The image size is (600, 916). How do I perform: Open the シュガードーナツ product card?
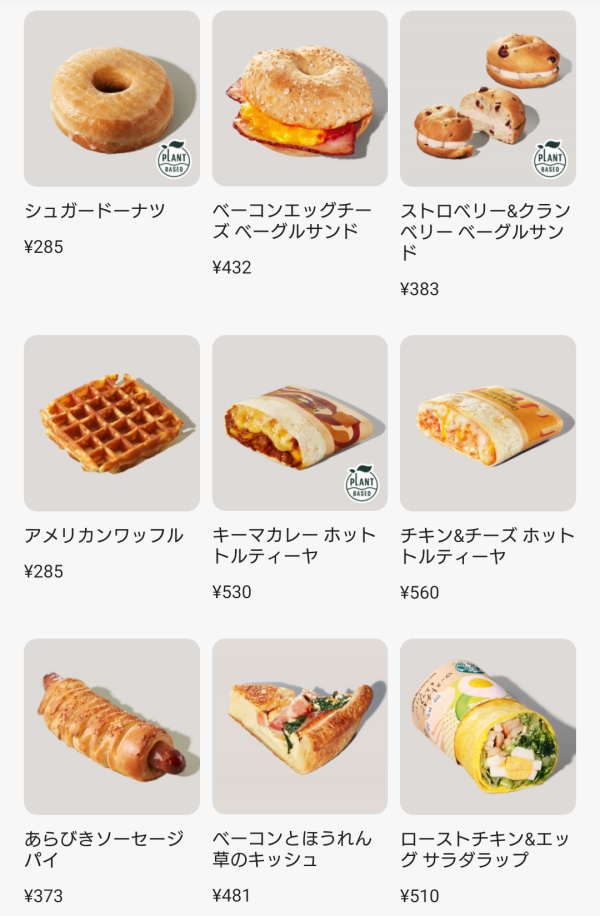tap(112, 99)
